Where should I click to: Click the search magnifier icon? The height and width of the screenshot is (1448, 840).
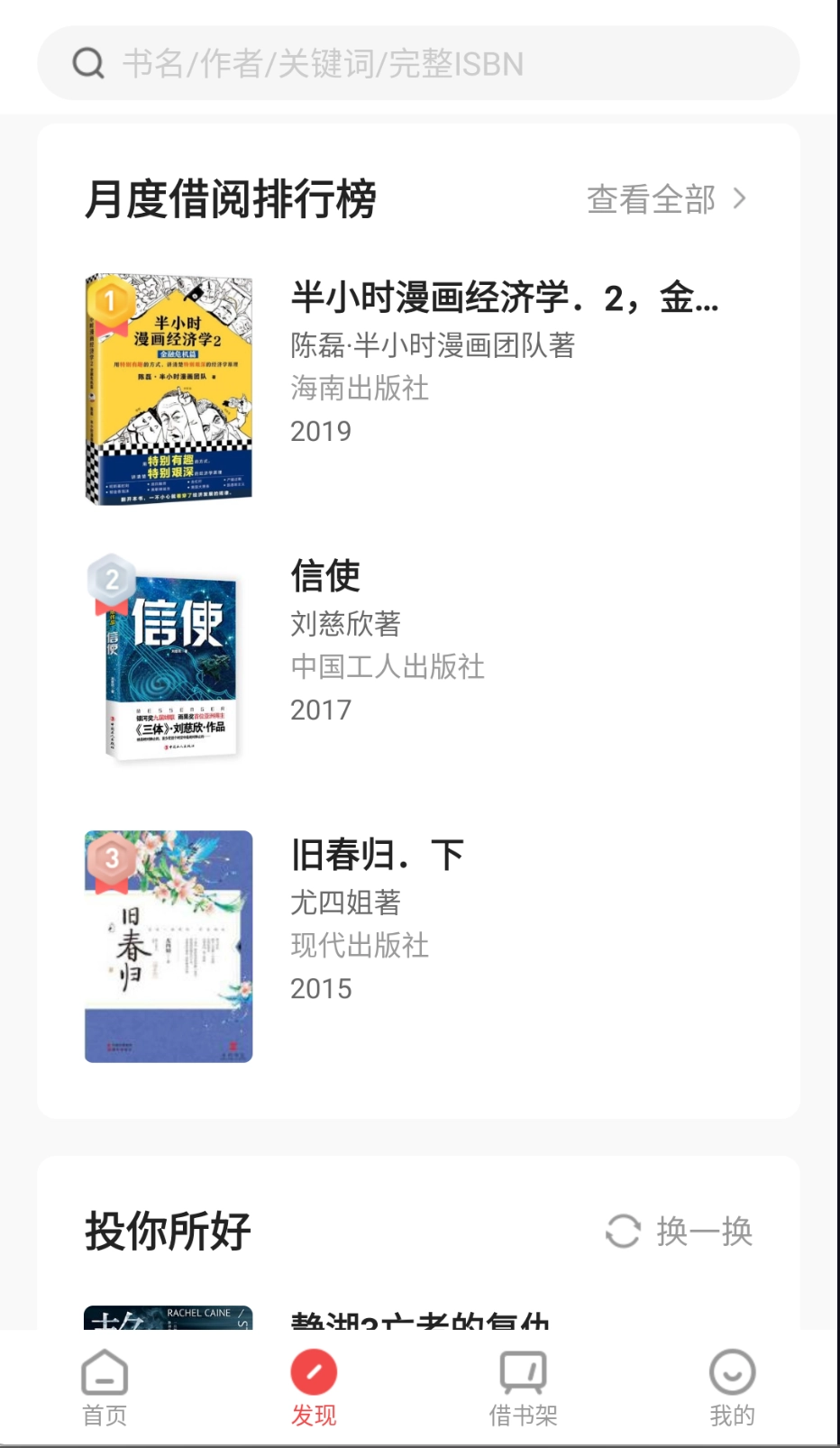[x=87, y=63]
